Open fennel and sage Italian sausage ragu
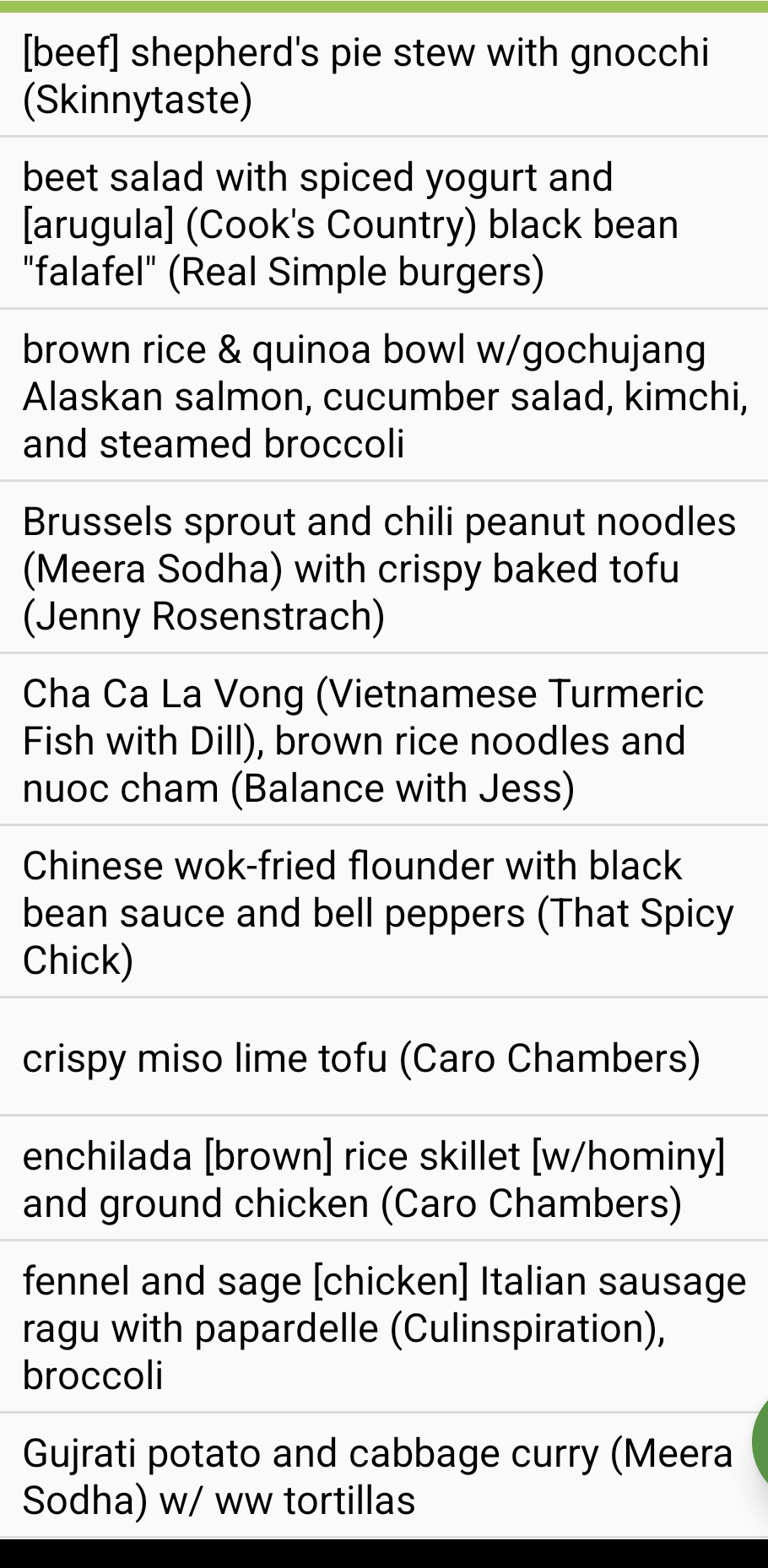The width and height of the screenshot is (768, 1568). pyautogui.click(x=384, y=1328)
